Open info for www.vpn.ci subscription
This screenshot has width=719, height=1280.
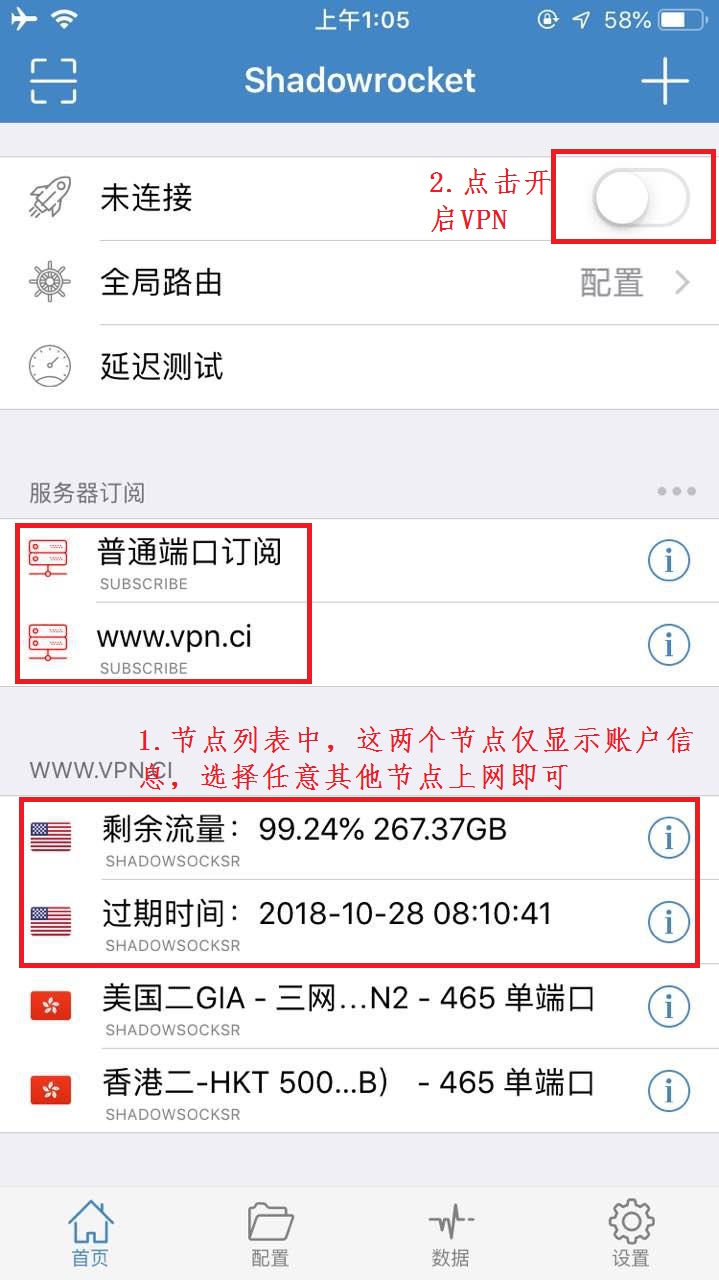(669, 645)
